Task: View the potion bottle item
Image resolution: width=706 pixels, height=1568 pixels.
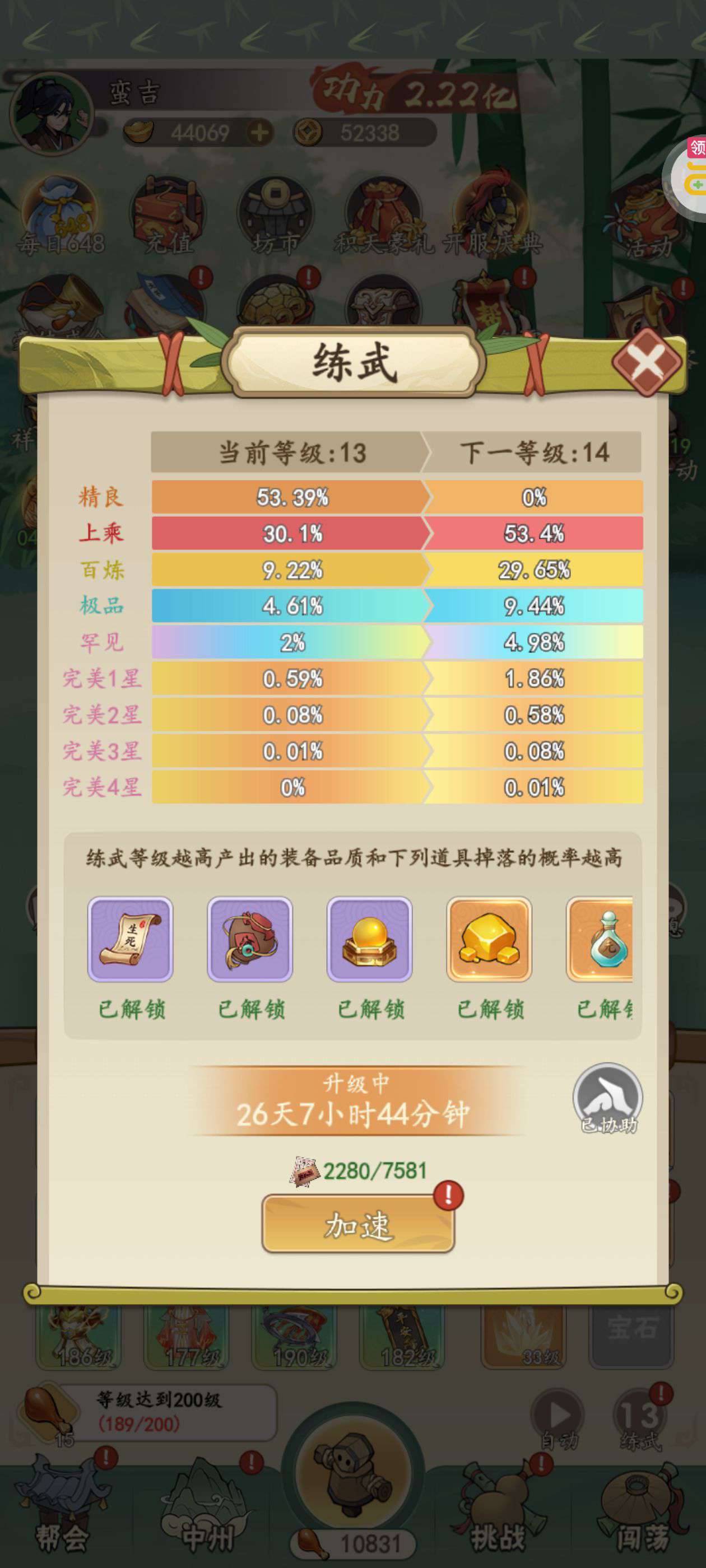Action: tap(601, 939)
